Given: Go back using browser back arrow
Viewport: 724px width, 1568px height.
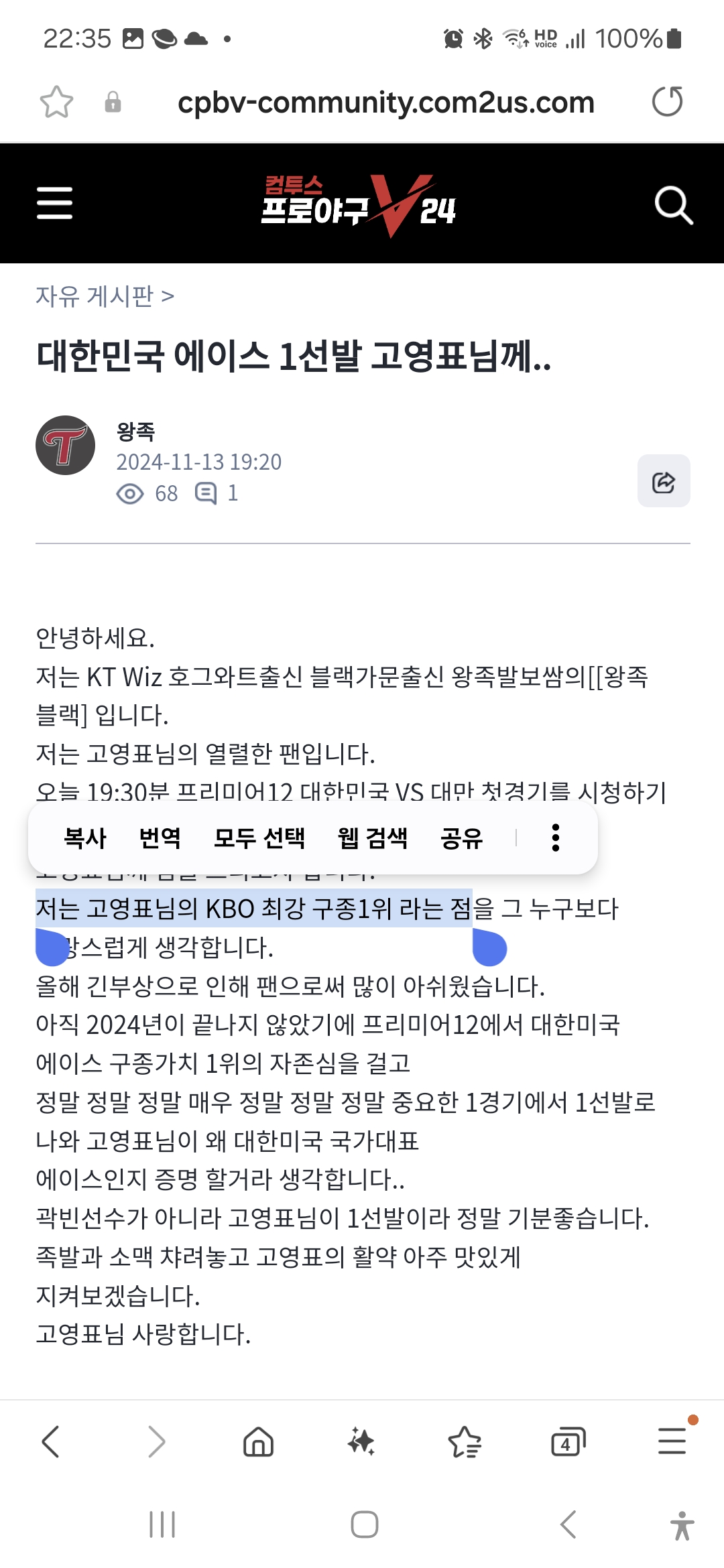Looking at the screenshot, I should pos(51,1441).
